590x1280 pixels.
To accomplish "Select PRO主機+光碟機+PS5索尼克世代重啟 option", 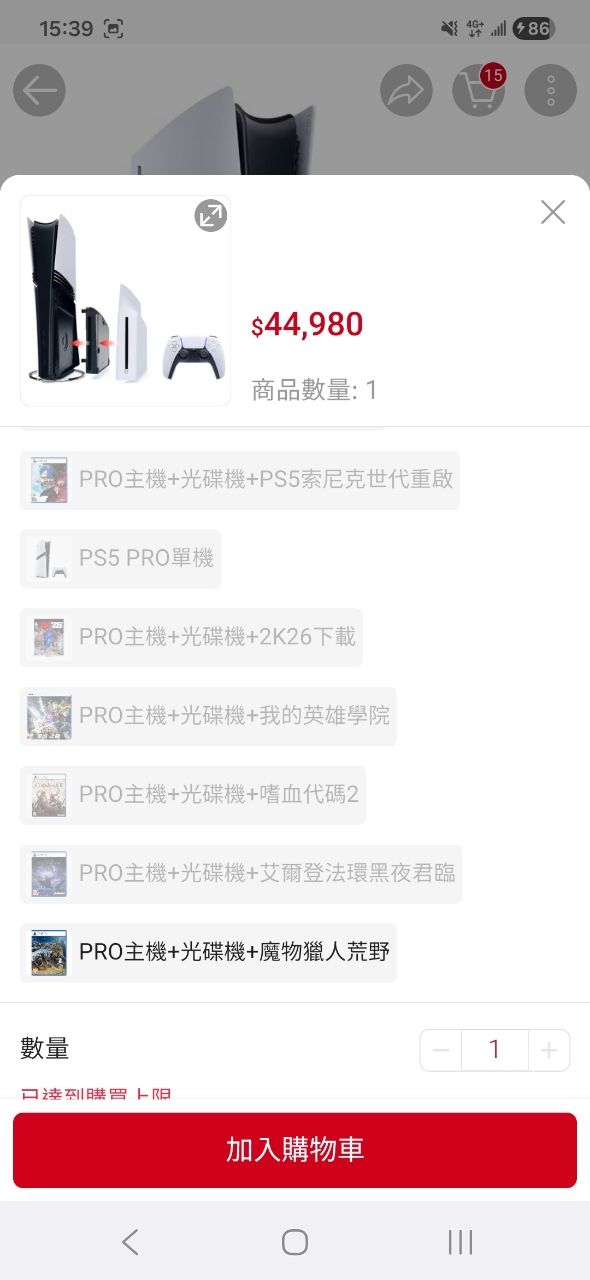I will pyautogui.click(x=240, y=480).
